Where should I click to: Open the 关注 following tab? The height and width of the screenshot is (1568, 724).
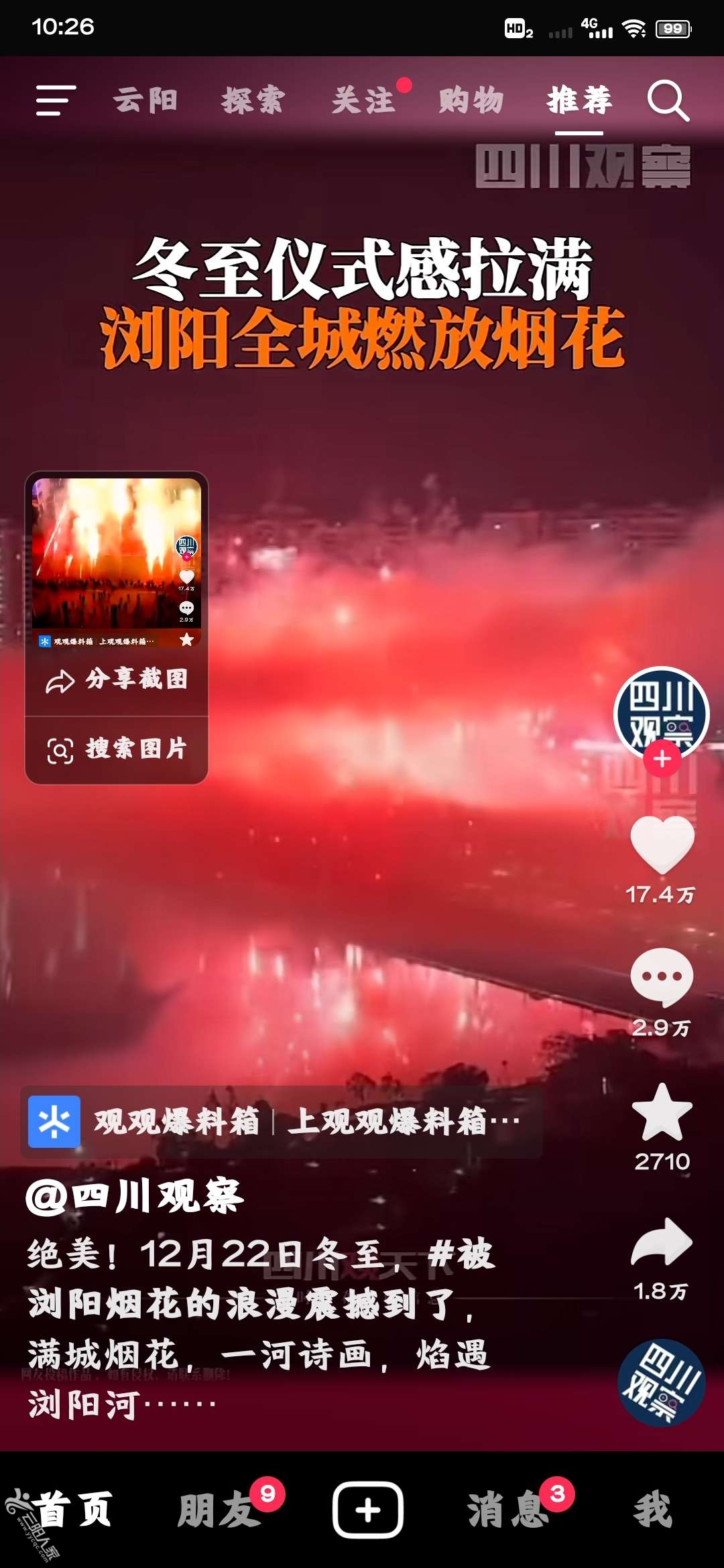(363, 101)
